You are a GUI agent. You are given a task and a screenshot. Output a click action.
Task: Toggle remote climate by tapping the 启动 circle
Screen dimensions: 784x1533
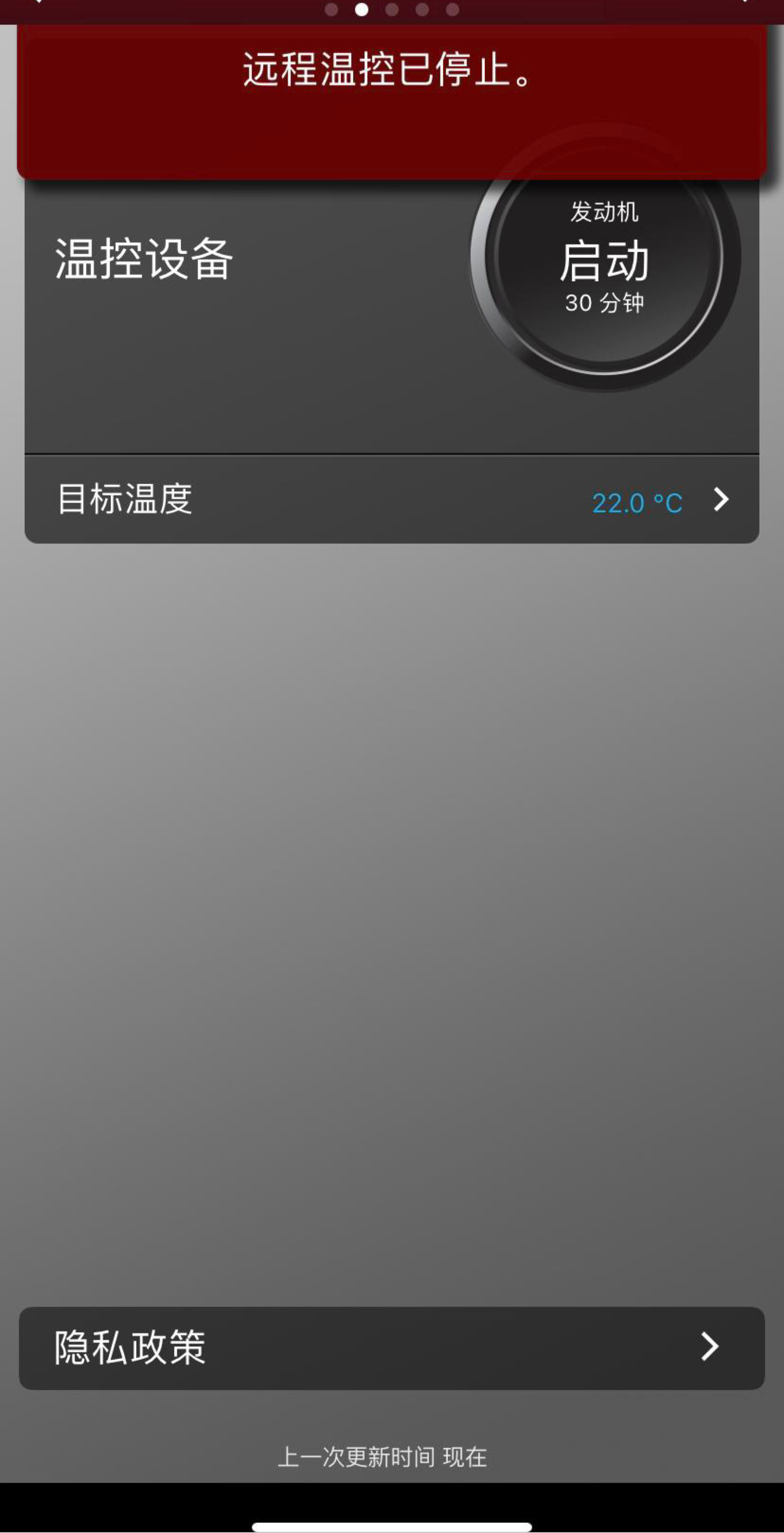[604, 264]
